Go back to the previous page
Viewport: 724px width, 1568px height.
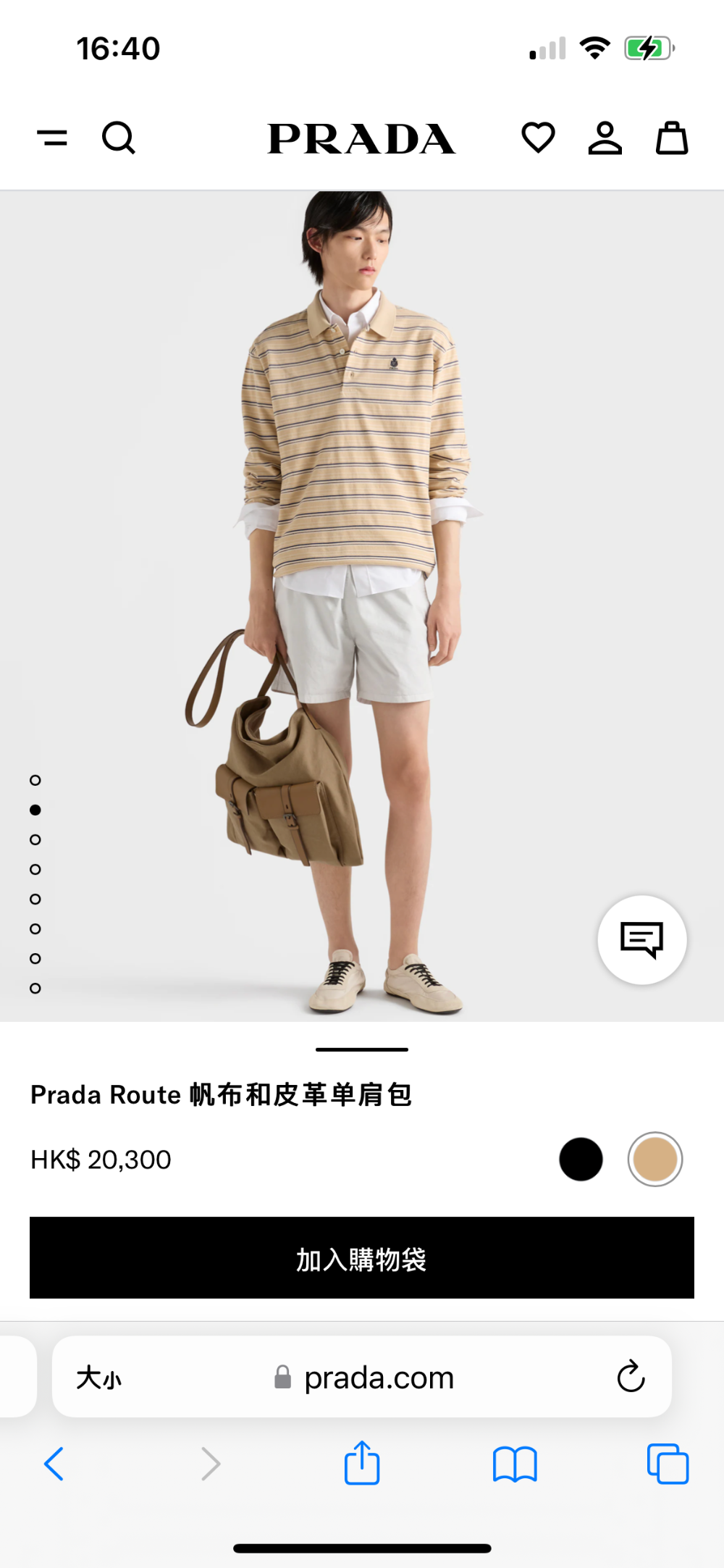click(x=54, y=1464)
